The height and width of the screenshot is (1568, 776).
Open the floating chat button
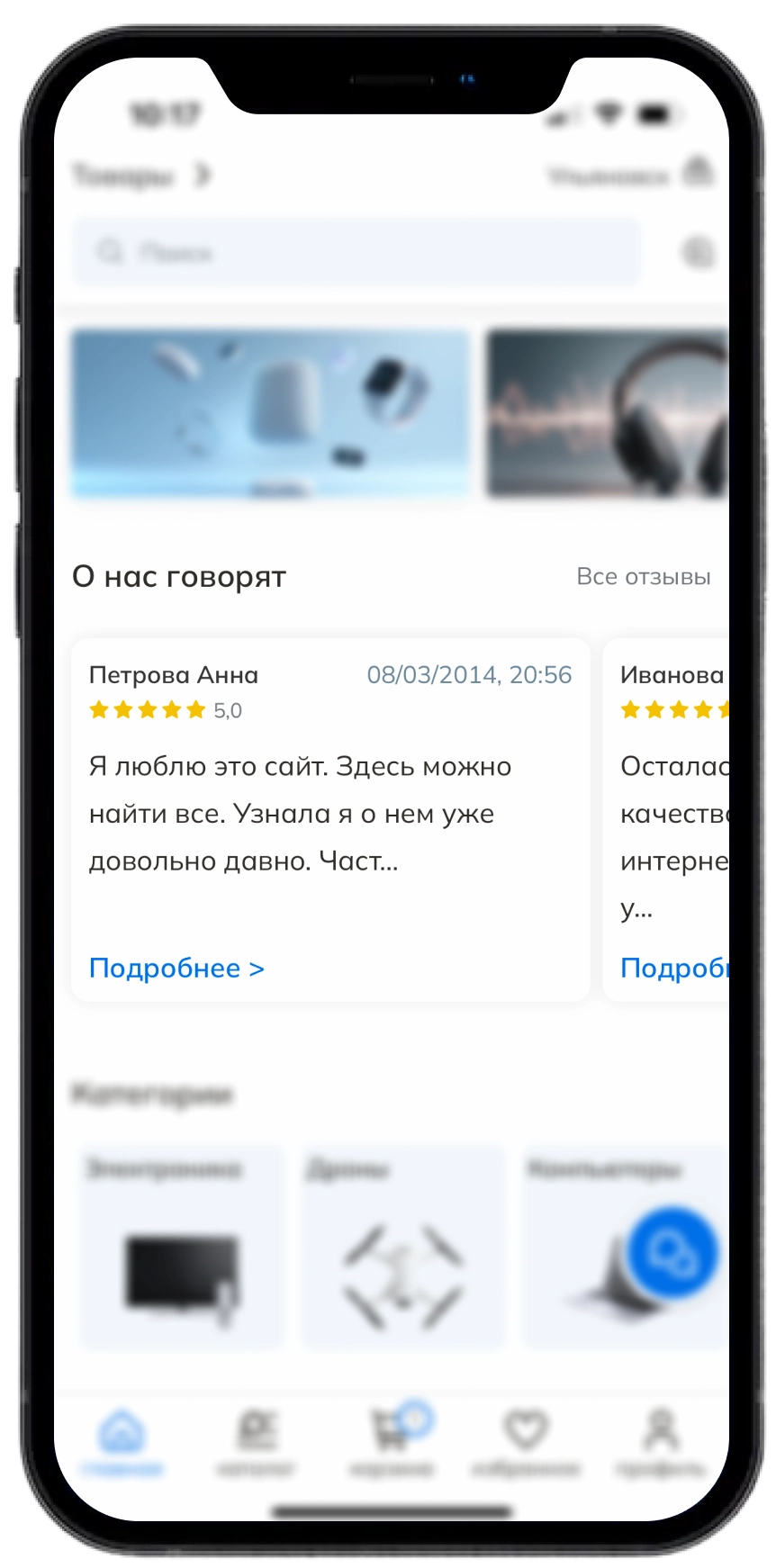[672, 1252]
